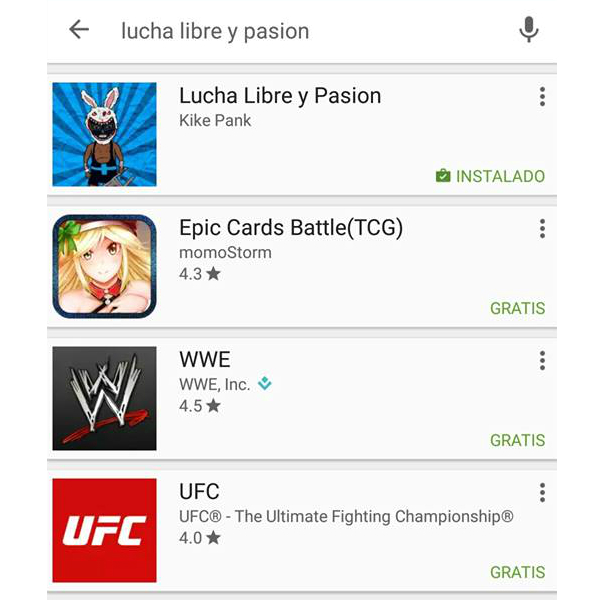Open overflow menu for WWE

(x=542, y=361)
